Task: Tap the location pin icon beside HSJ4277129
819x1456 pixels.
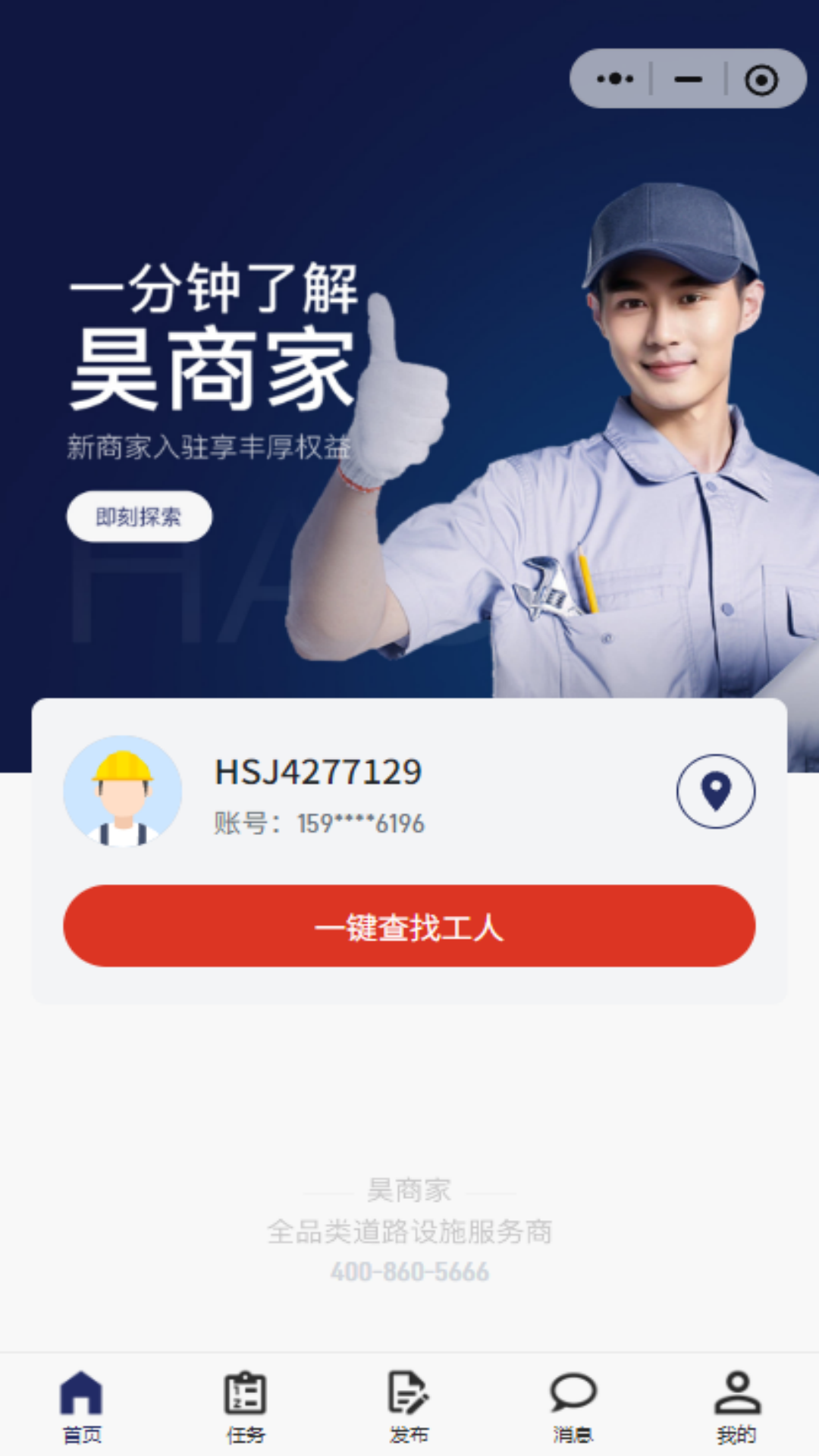Action: pyautogui.click(x=716, y=791)
